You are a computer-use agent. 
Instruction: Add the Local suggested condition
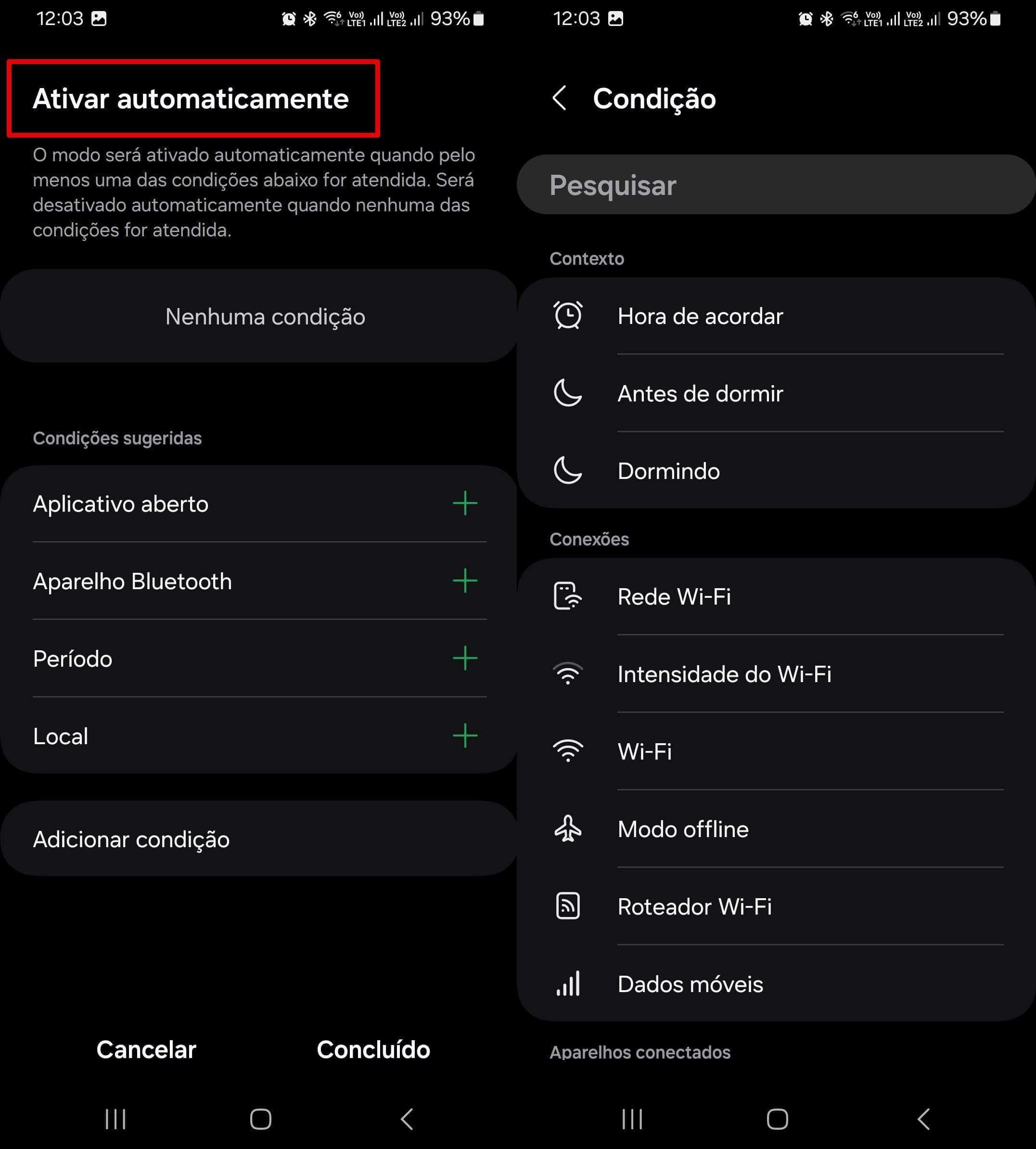464,736
